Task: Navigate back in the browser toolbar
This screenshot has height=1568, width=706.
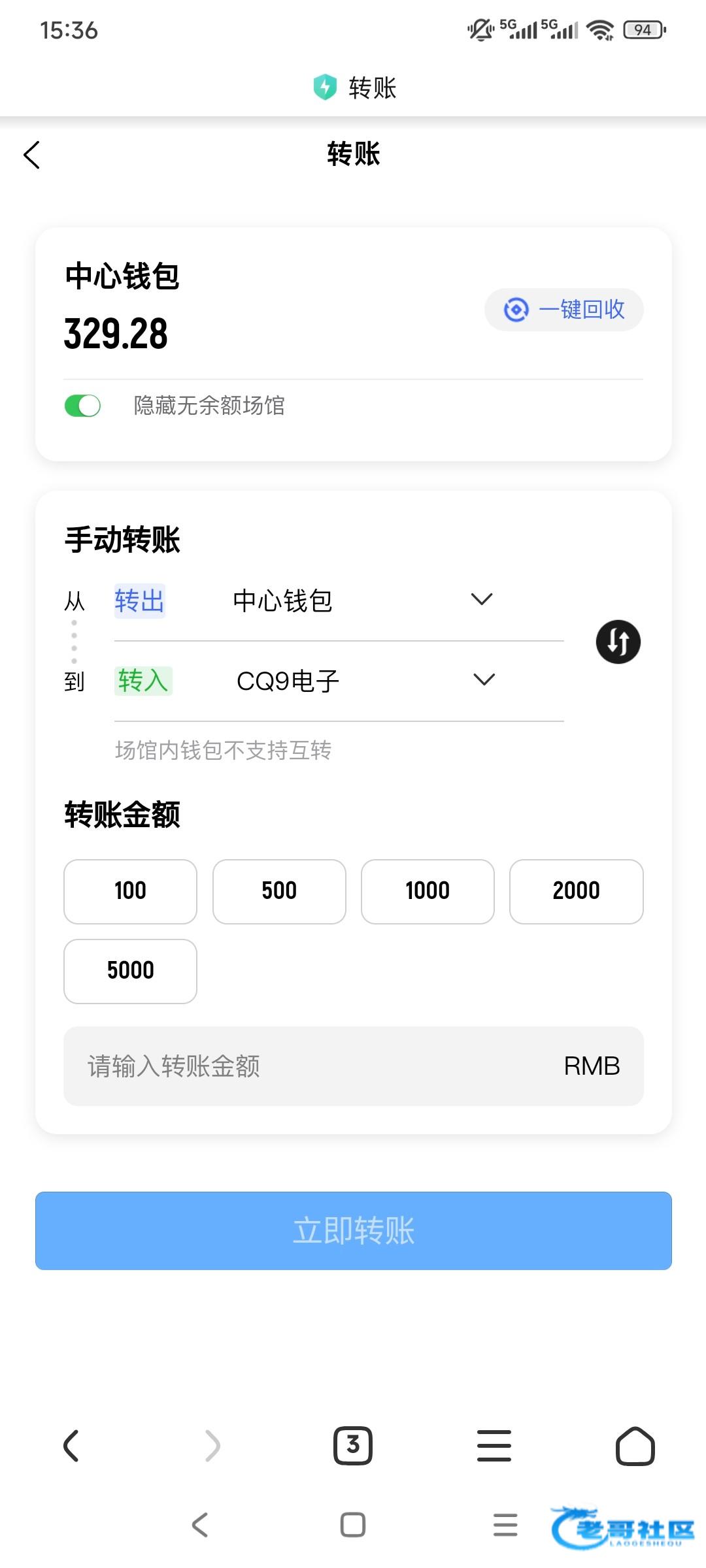Action: coord(71,1445)
